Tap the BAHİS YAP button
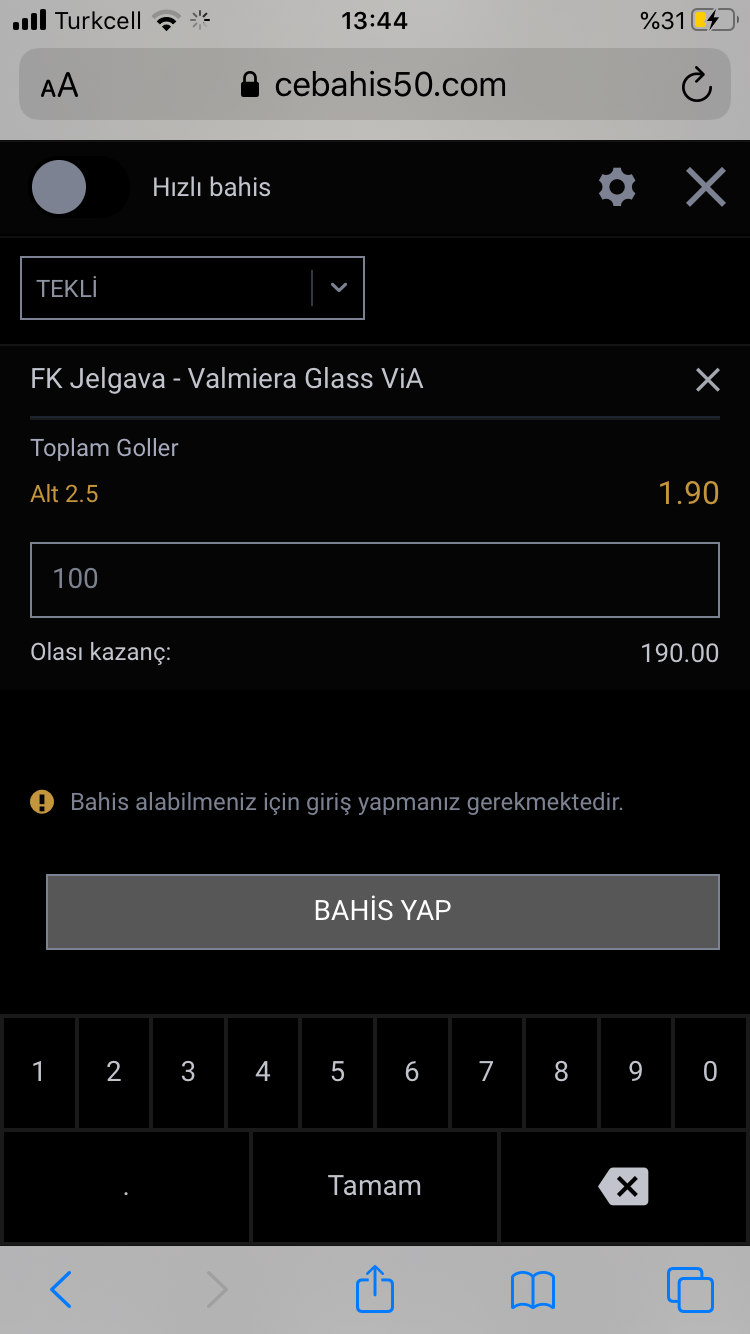Viewport: 750px width, 1334px height. pyautogui.click(x=383, y=911)
